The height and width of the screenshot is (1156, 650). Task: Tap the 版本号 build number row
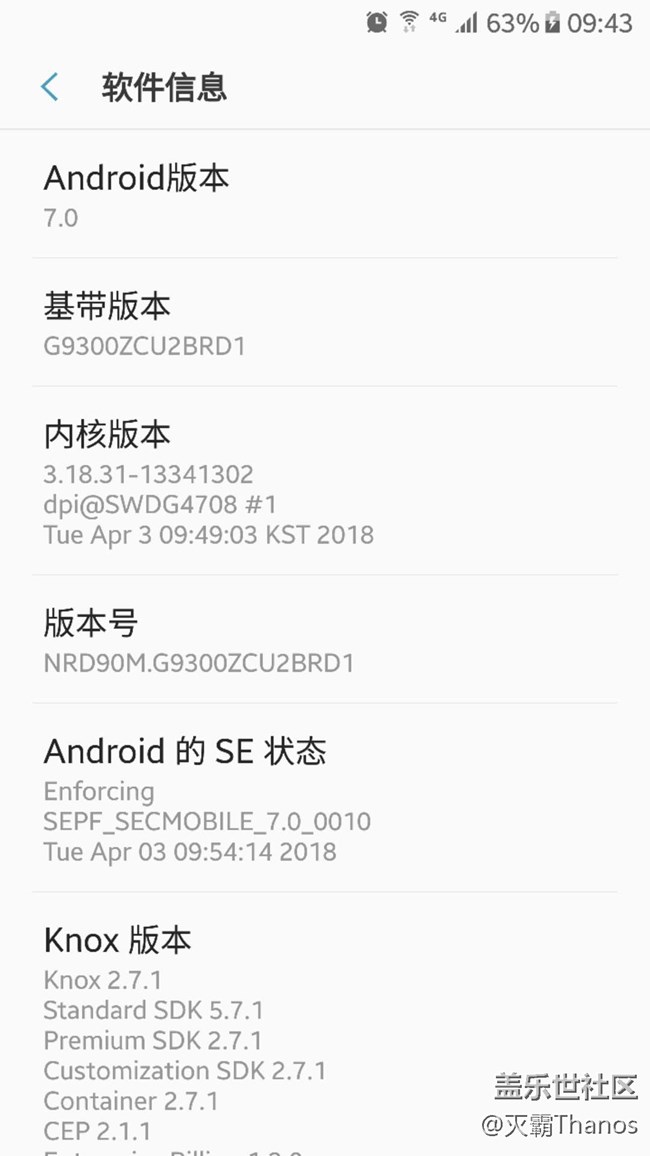(324, 640)
